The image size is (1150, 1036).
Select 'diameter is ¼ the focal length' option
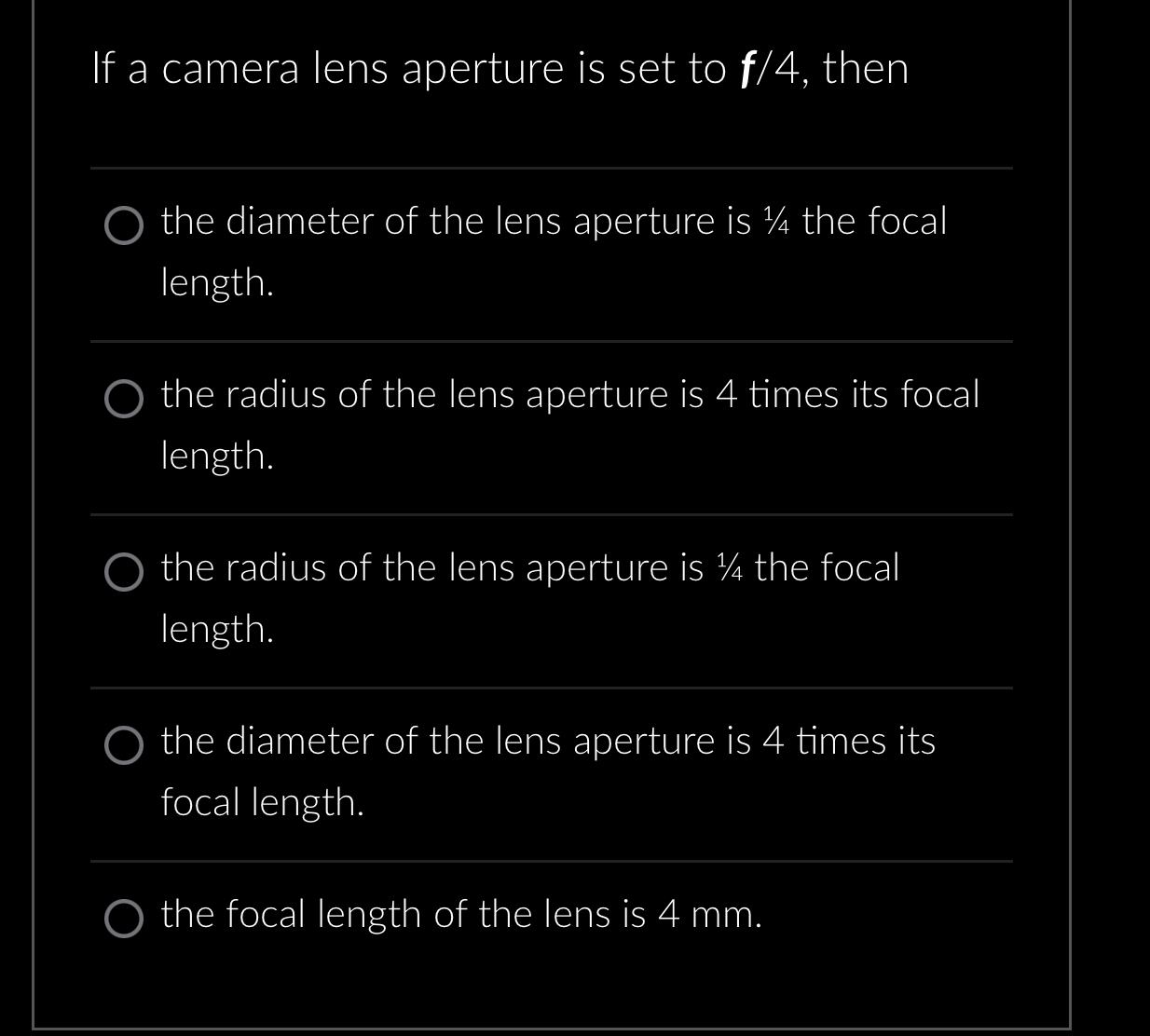click(123, 225)
